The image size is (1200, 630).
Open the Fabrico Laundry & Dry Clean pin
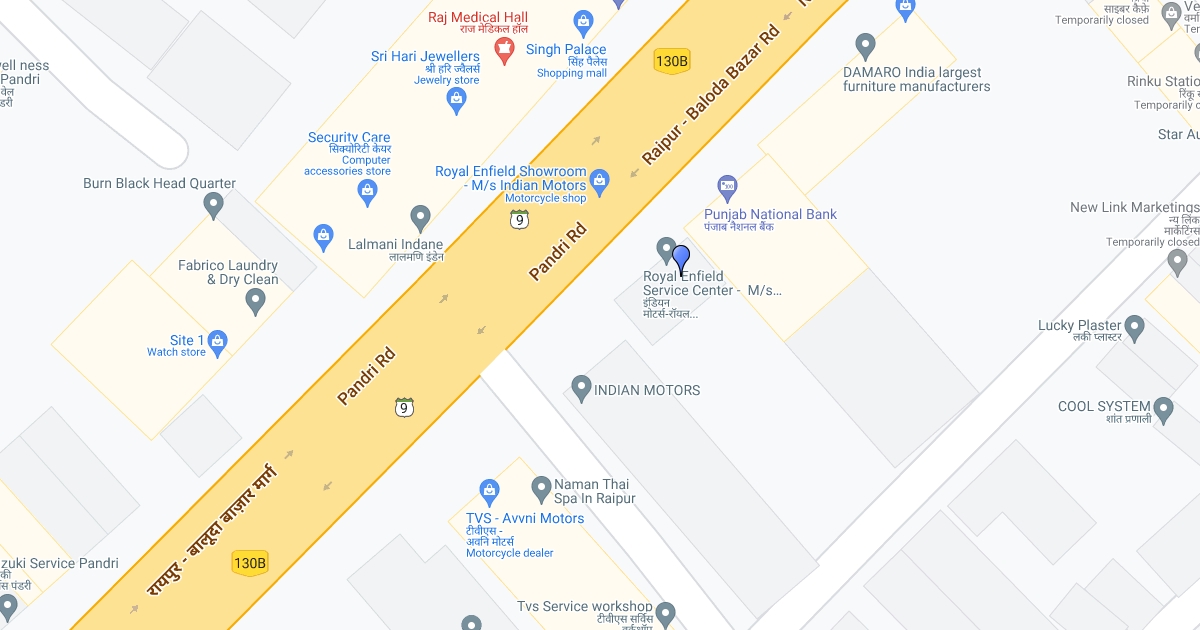pyautogui.click(x=256, y=299)
